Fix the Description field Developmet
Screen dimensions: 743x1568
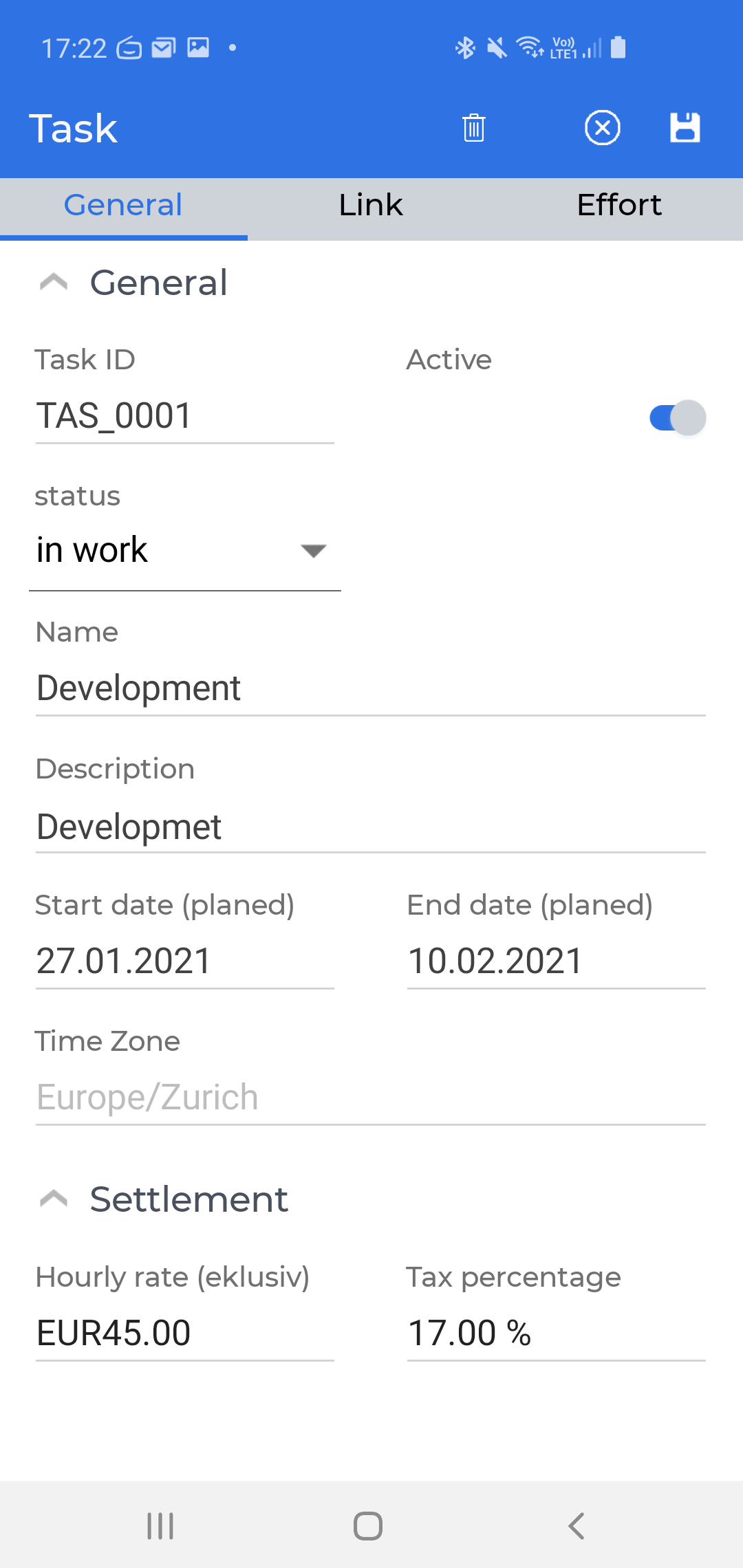(371, 827)
